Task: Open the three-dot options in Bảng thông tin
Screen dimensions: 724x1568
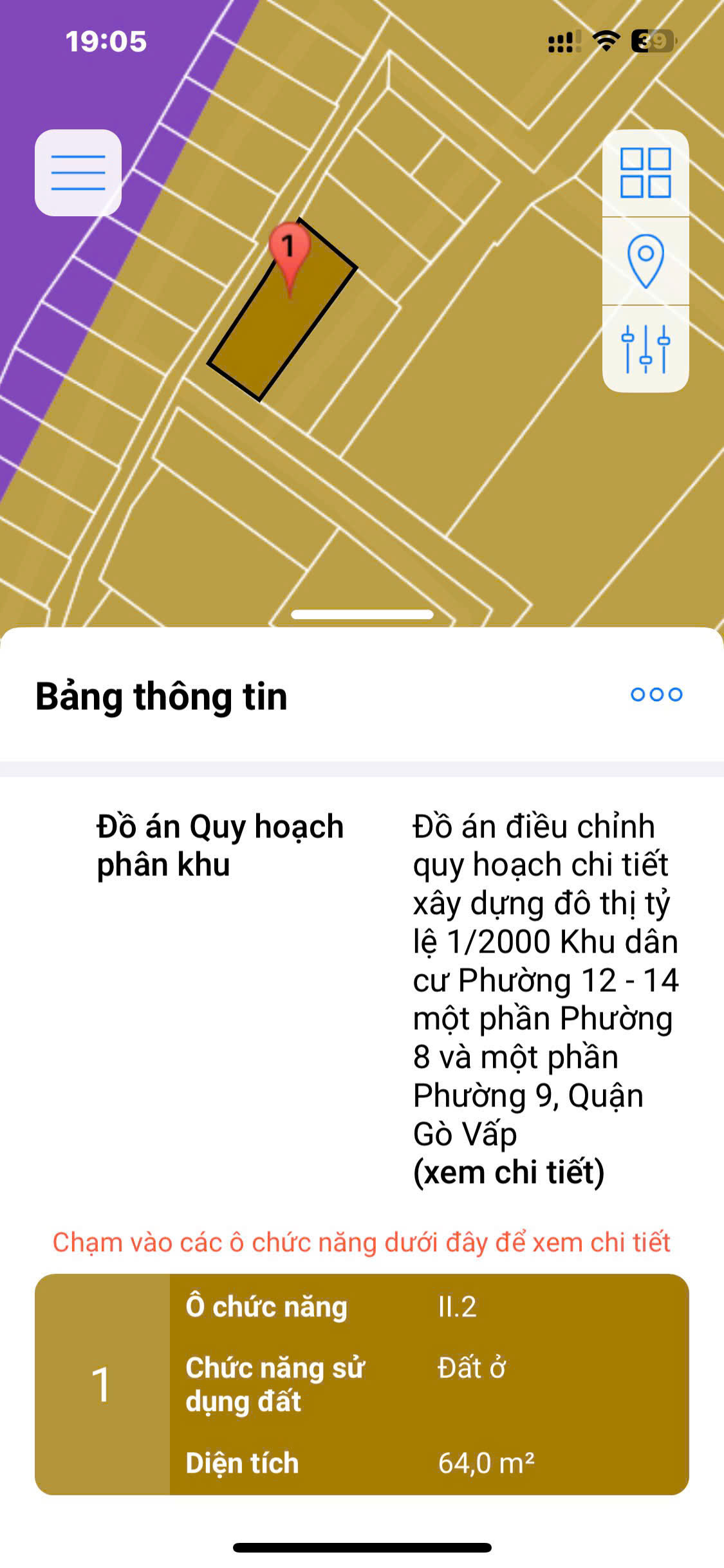Action: coord(656,694)
